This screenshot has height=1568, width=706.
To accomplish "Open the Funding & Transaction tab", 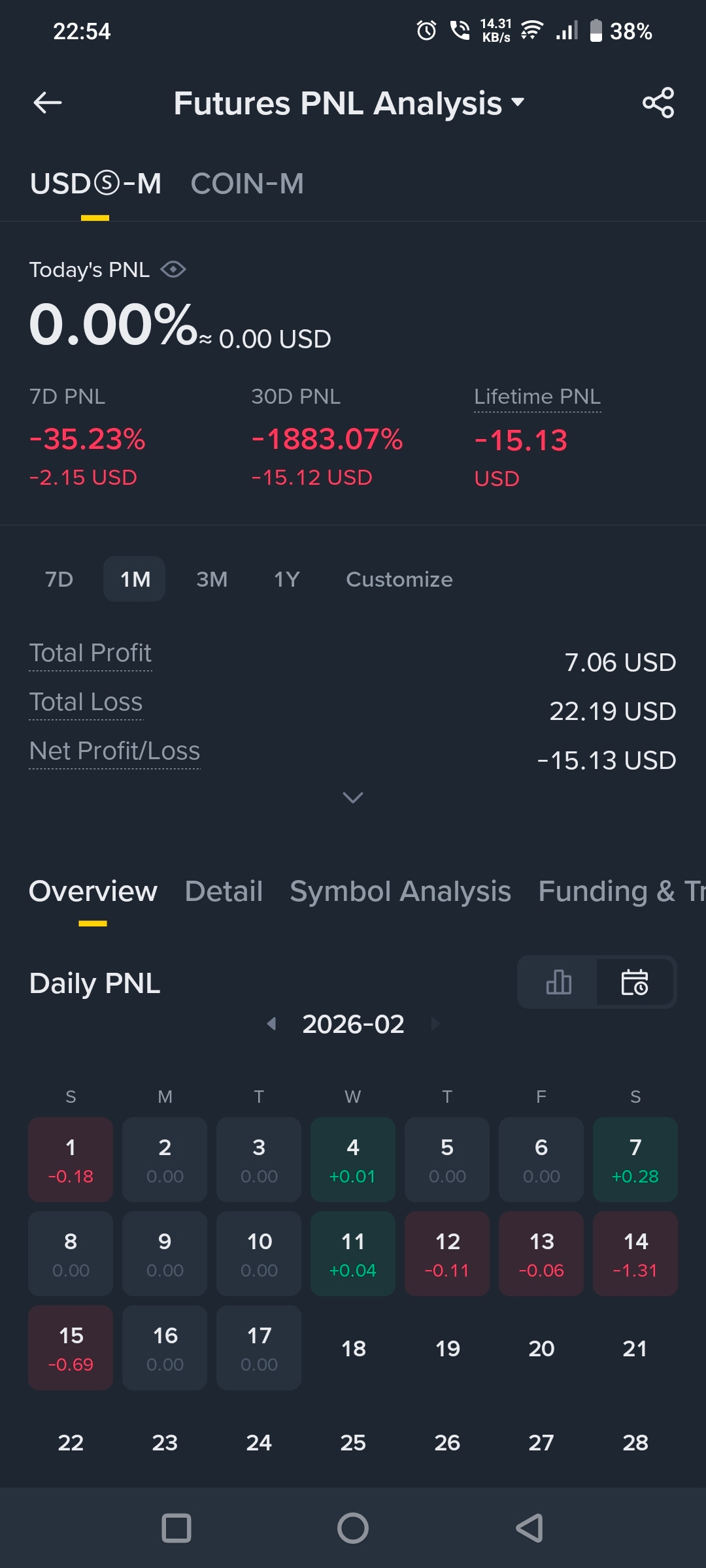I will pos(621,891).
